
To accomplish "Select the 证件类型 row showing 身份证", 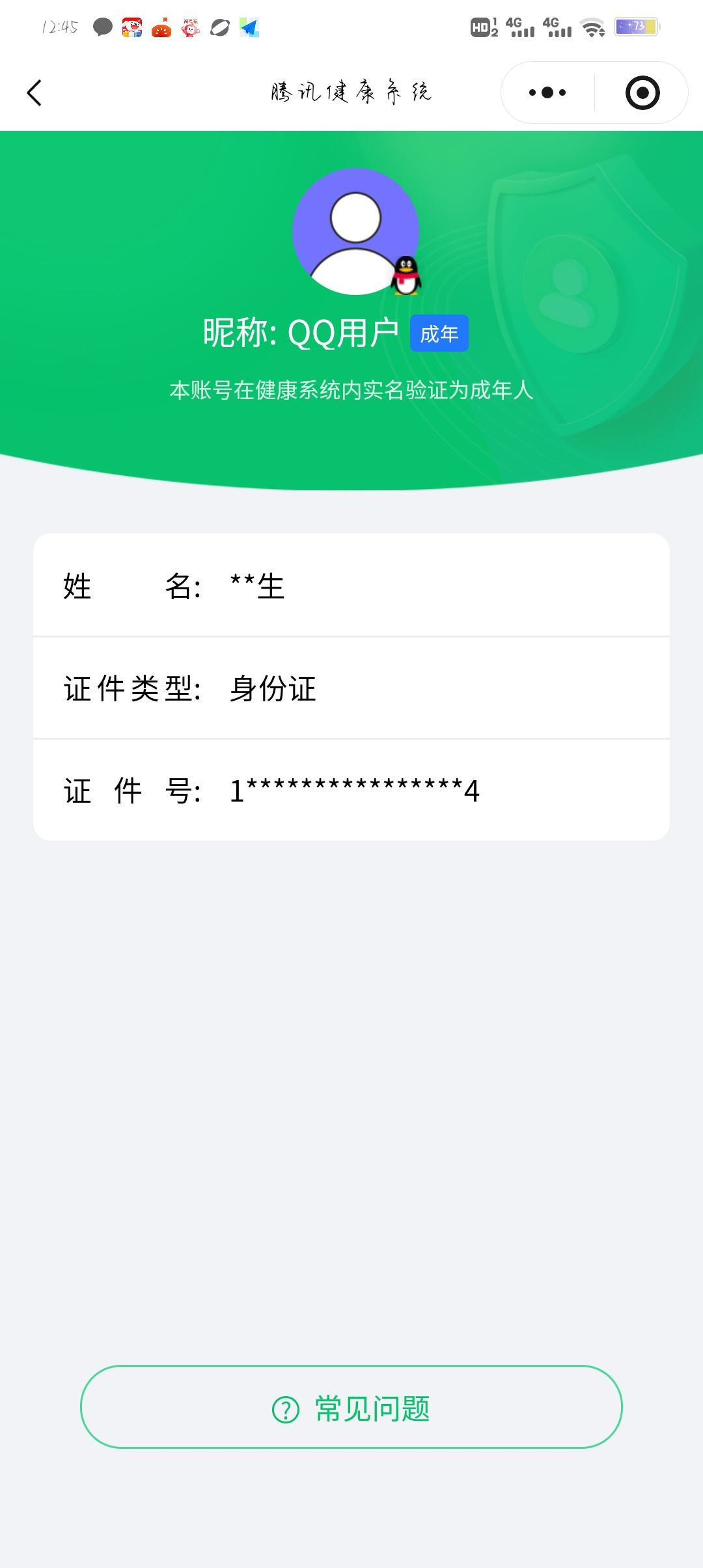I will [x=351, y=689].
